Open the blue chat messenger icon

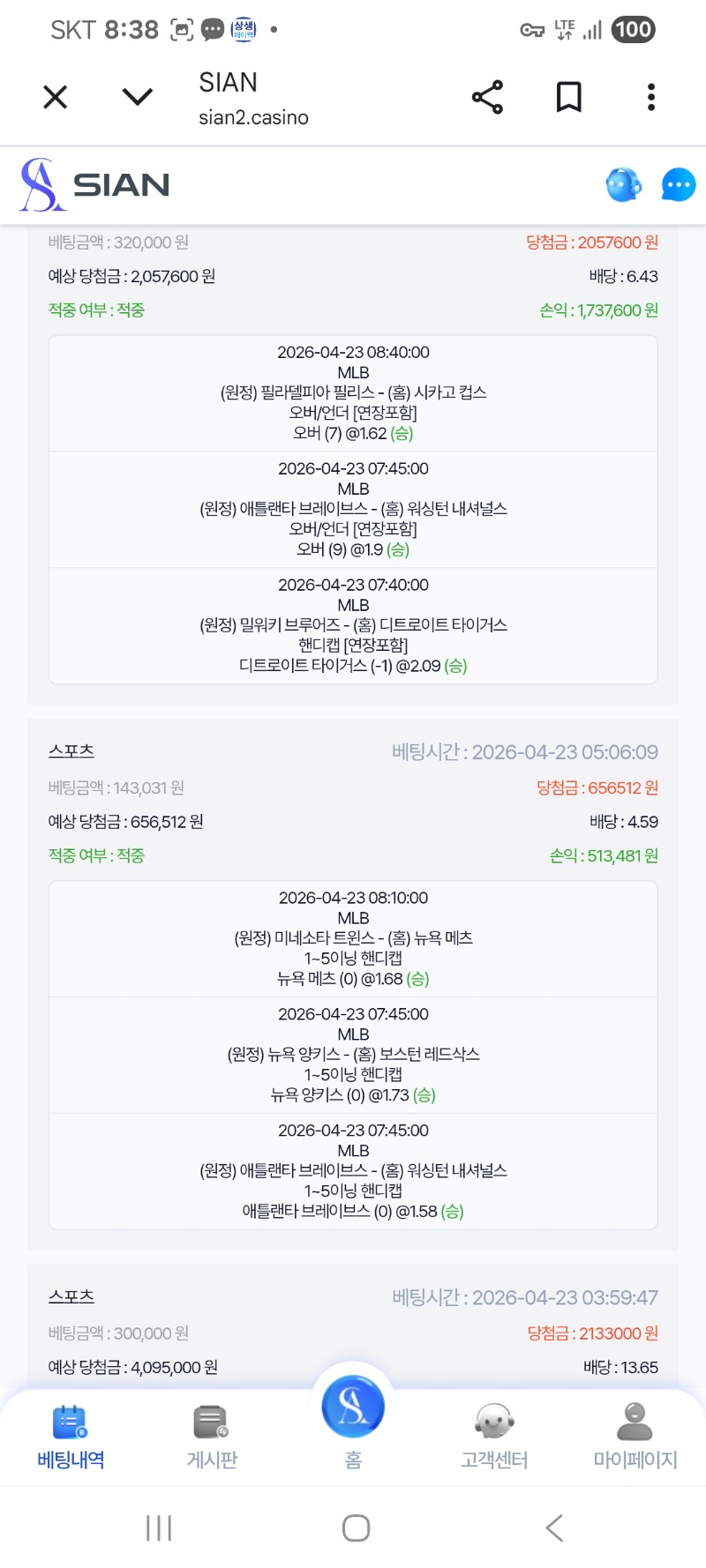coord(679,185)
